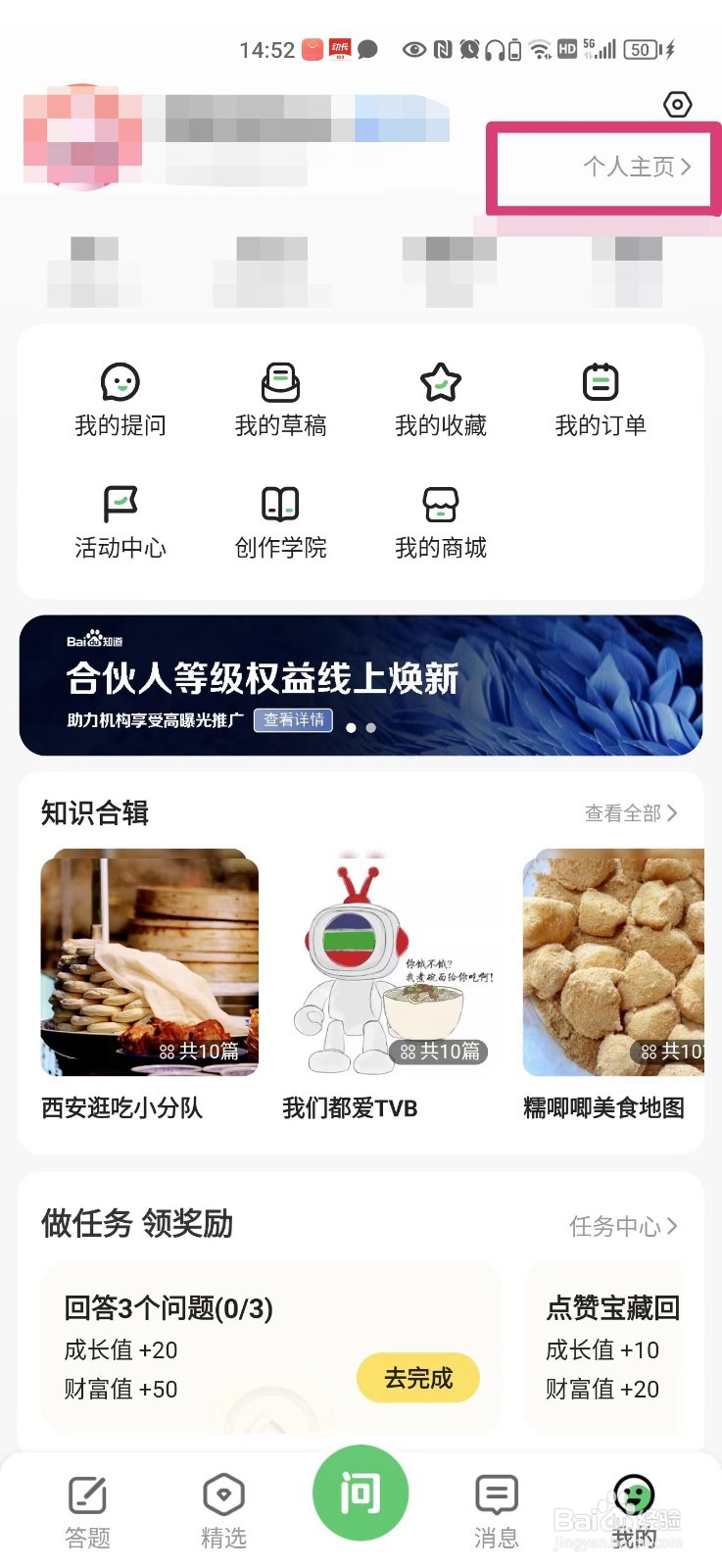Tap 去完成 to start answering questions
The image size is (722, 1568).
pyautogui.click(x=417, y=1378)
